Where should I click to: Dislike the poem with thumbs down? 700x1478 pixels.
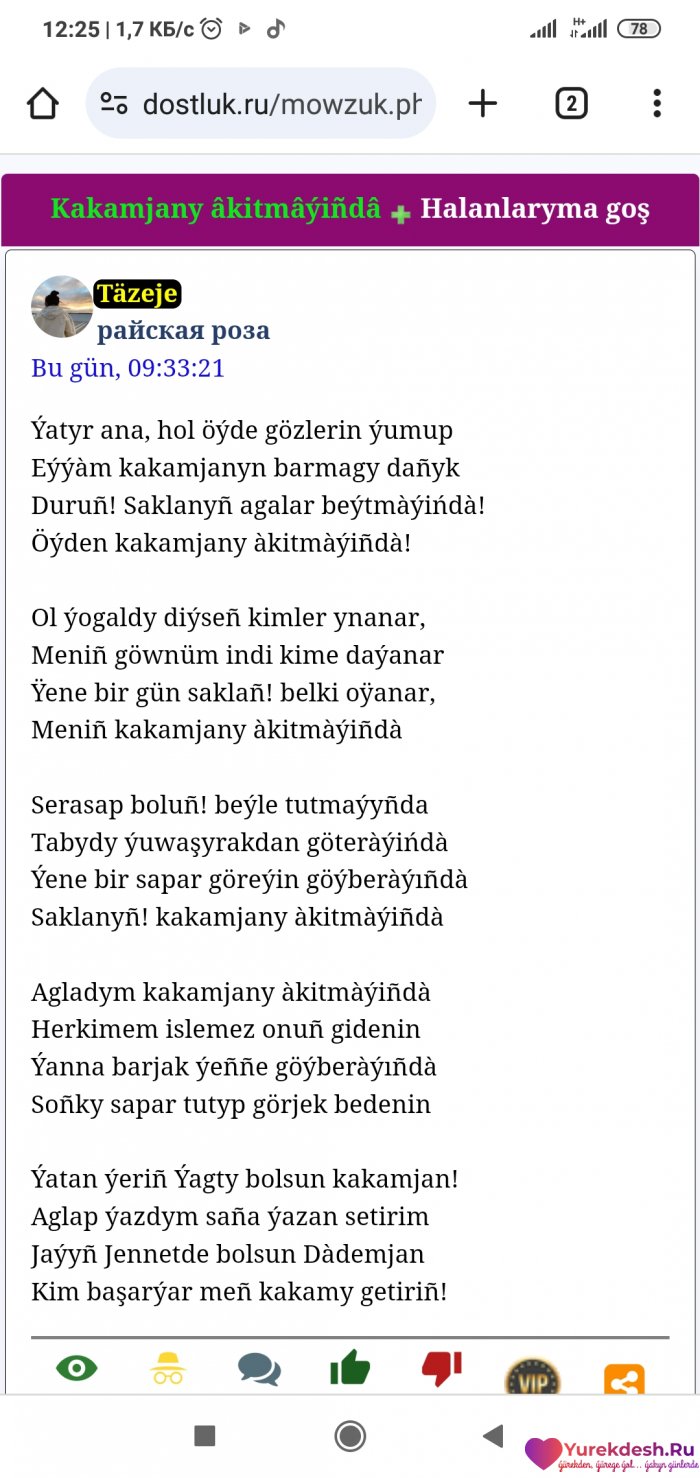click(x=440, y=1369)
